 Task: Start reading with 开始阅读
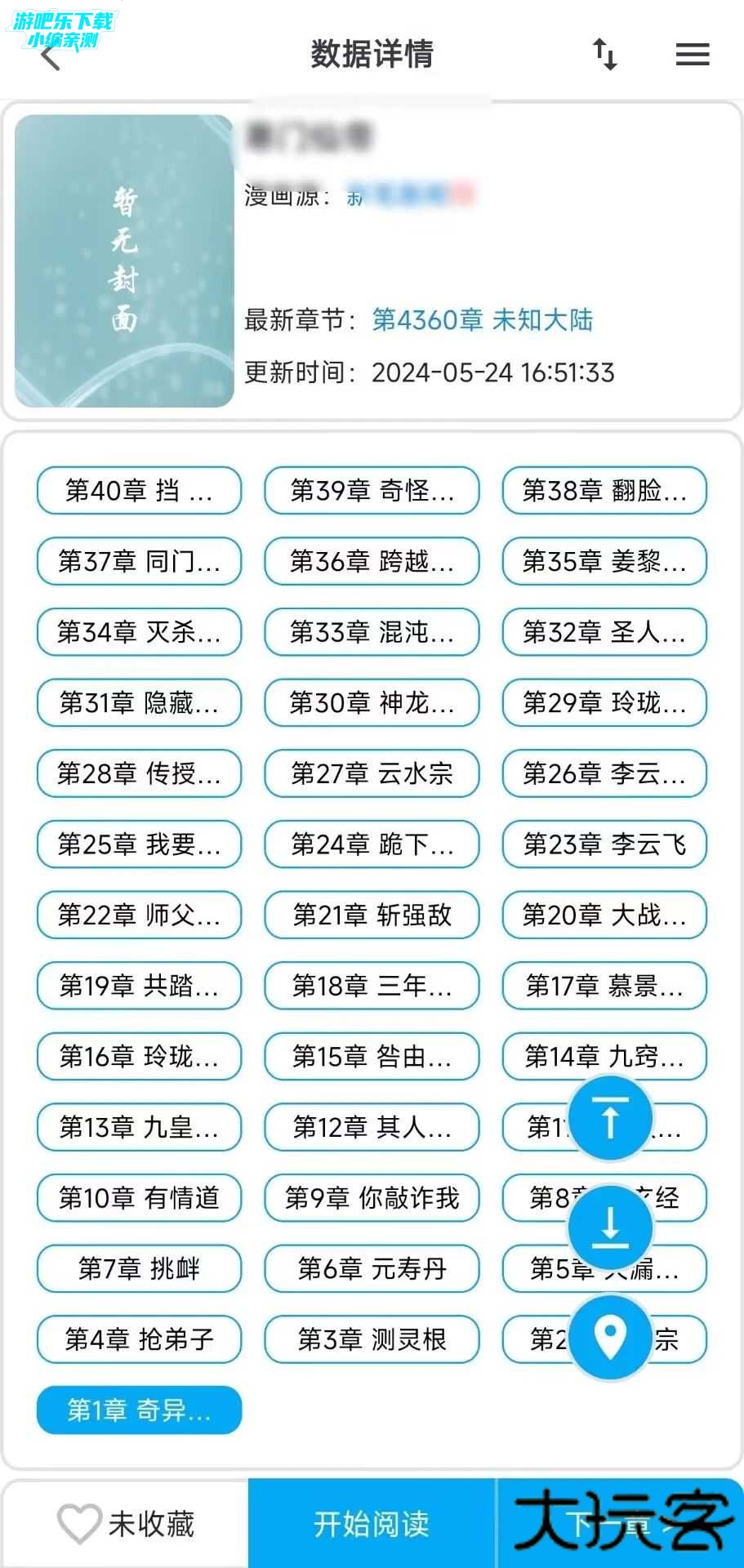point(372,1524)
